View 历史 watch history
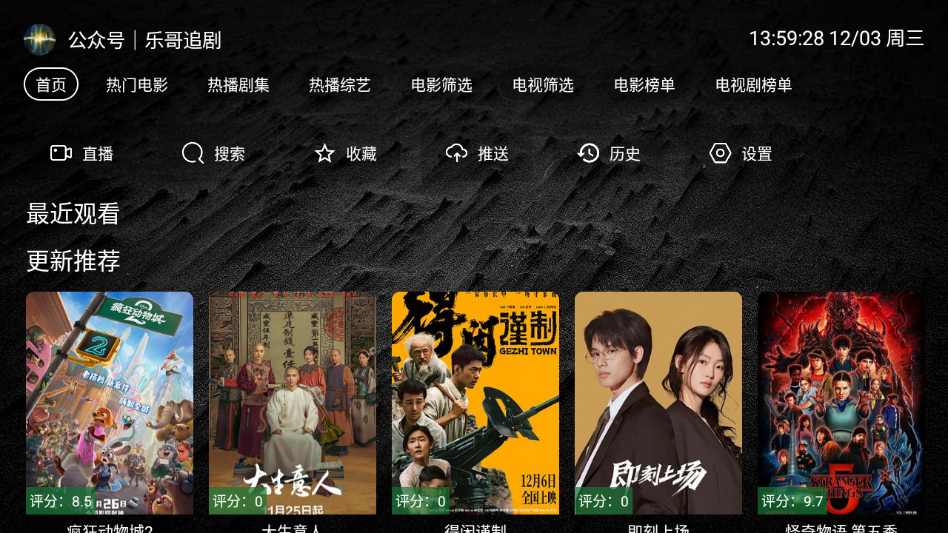The height and width of the screenshot is (533, 948). click(609, 153)
